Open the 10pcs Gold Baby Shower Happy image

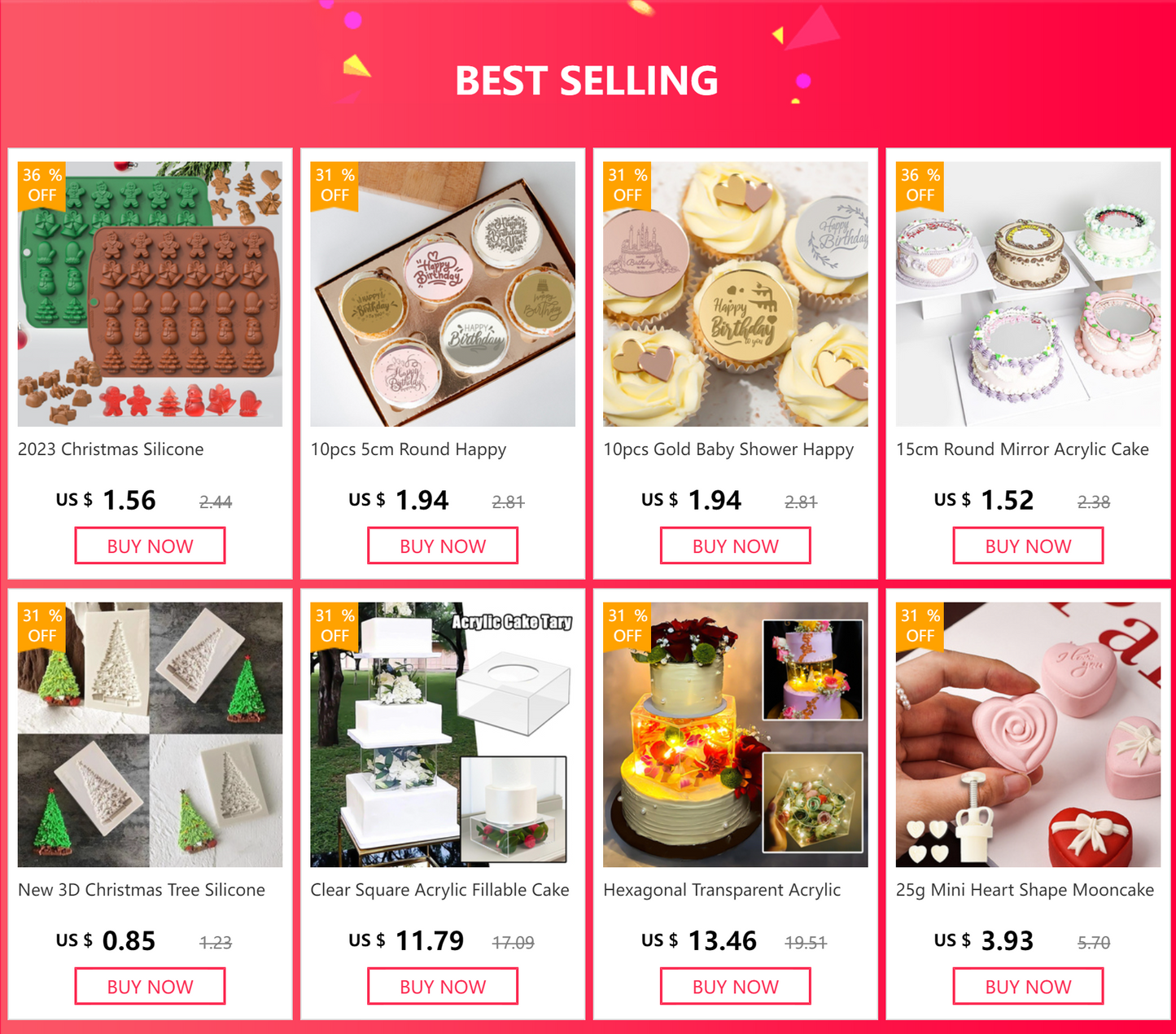pyautogui.click(x=735, y=294)
